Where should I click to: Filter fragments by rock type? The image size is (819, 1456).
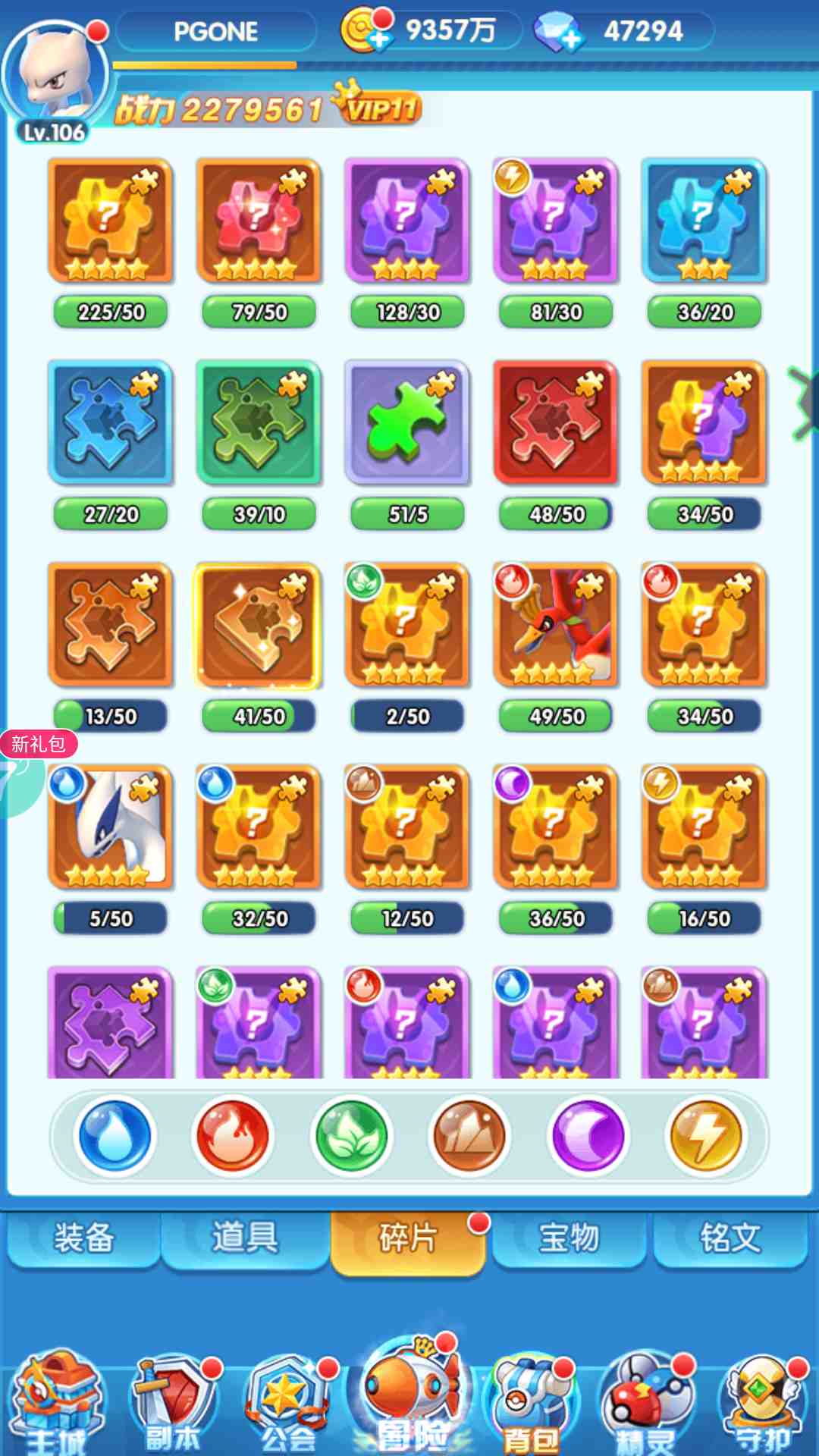(x=469, y=1136)
